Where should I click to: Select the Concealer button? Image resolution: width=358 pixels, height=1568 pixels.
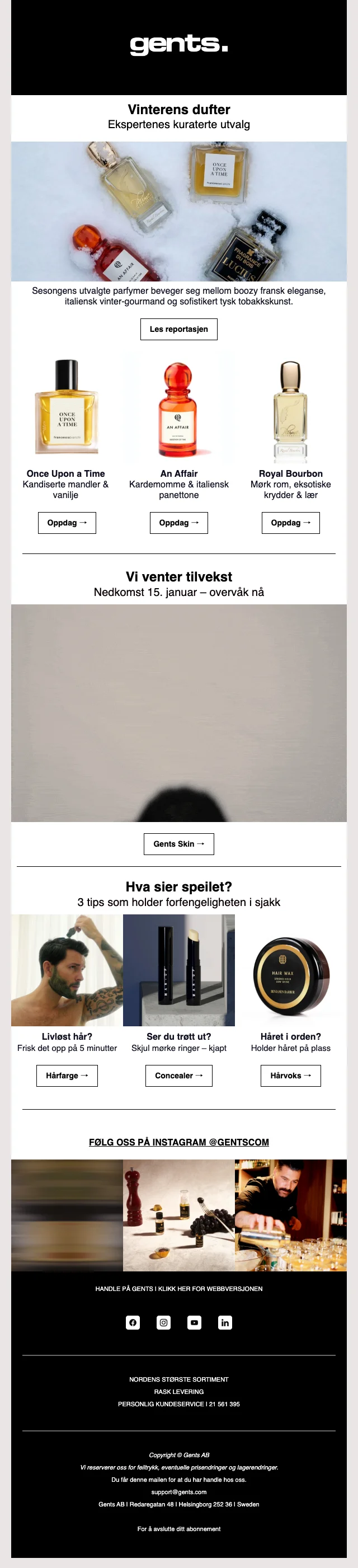(178, 1076)
